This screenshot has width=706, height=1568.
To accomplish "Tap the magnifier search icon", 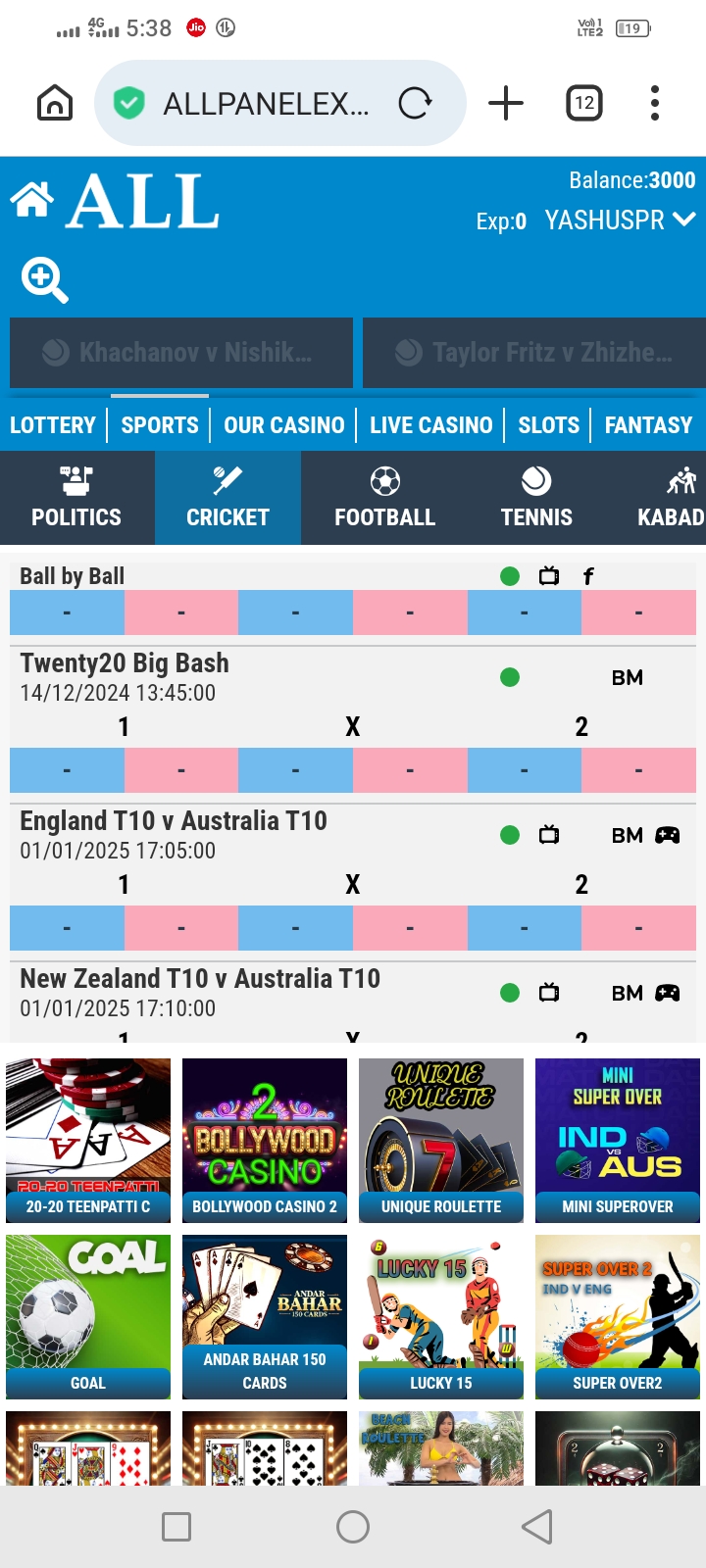I will 44,280.
